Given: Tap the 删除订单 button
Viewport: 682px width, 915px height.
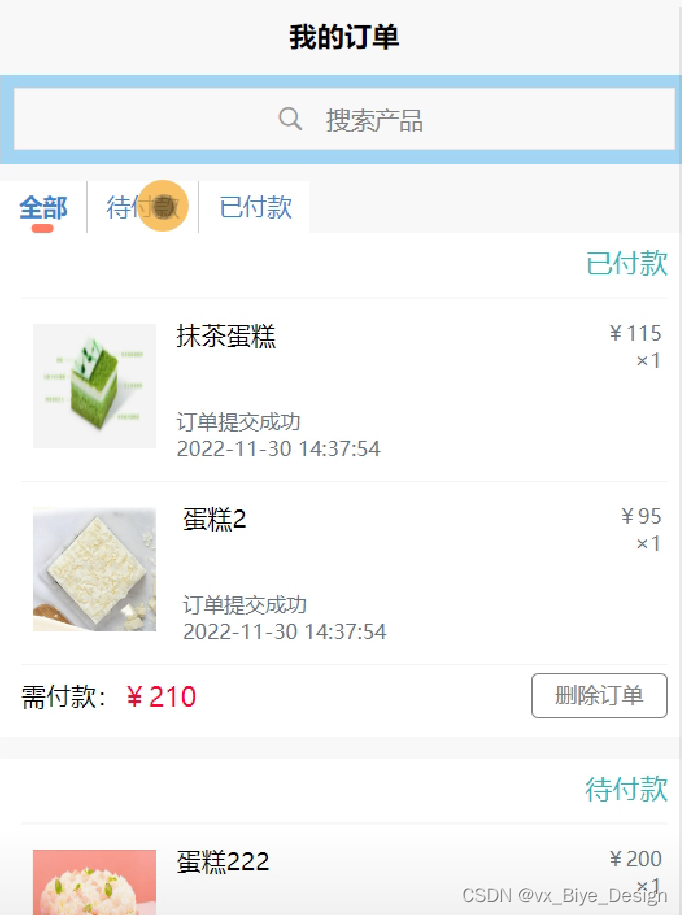Looking at the screenshot, I should coord(598,696).
